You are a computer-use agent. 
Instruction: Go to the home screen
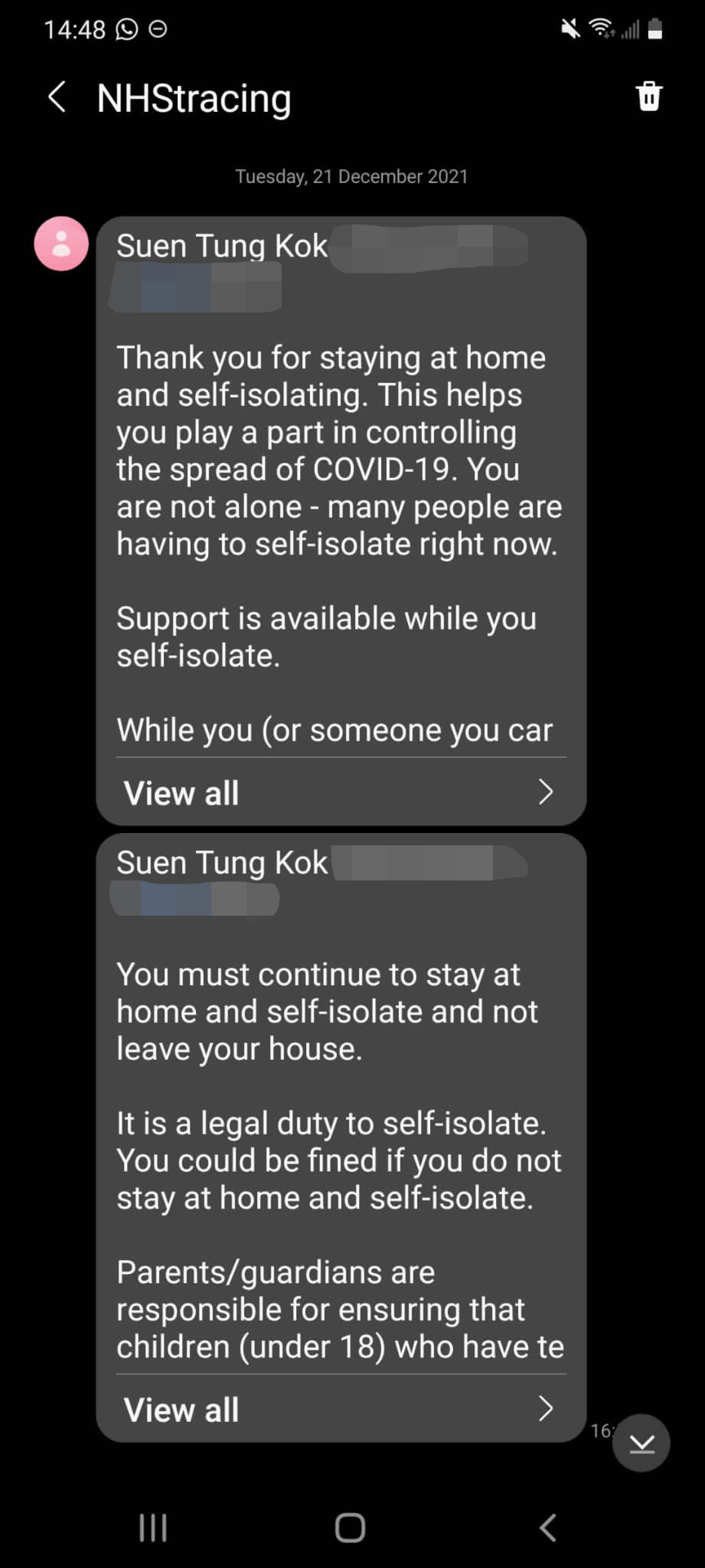coord(350,1527)
